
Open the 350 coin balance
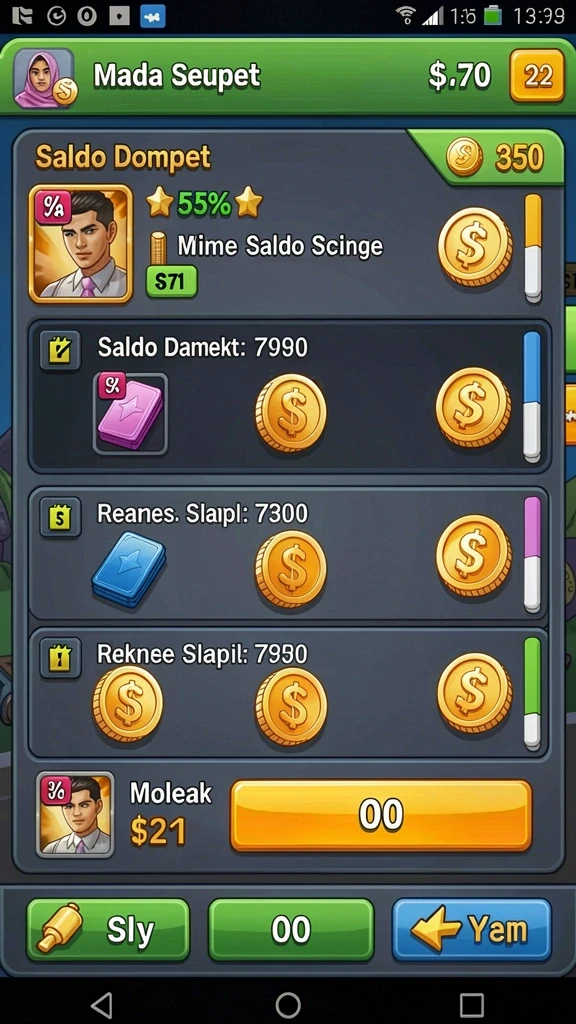click(495, 157)
